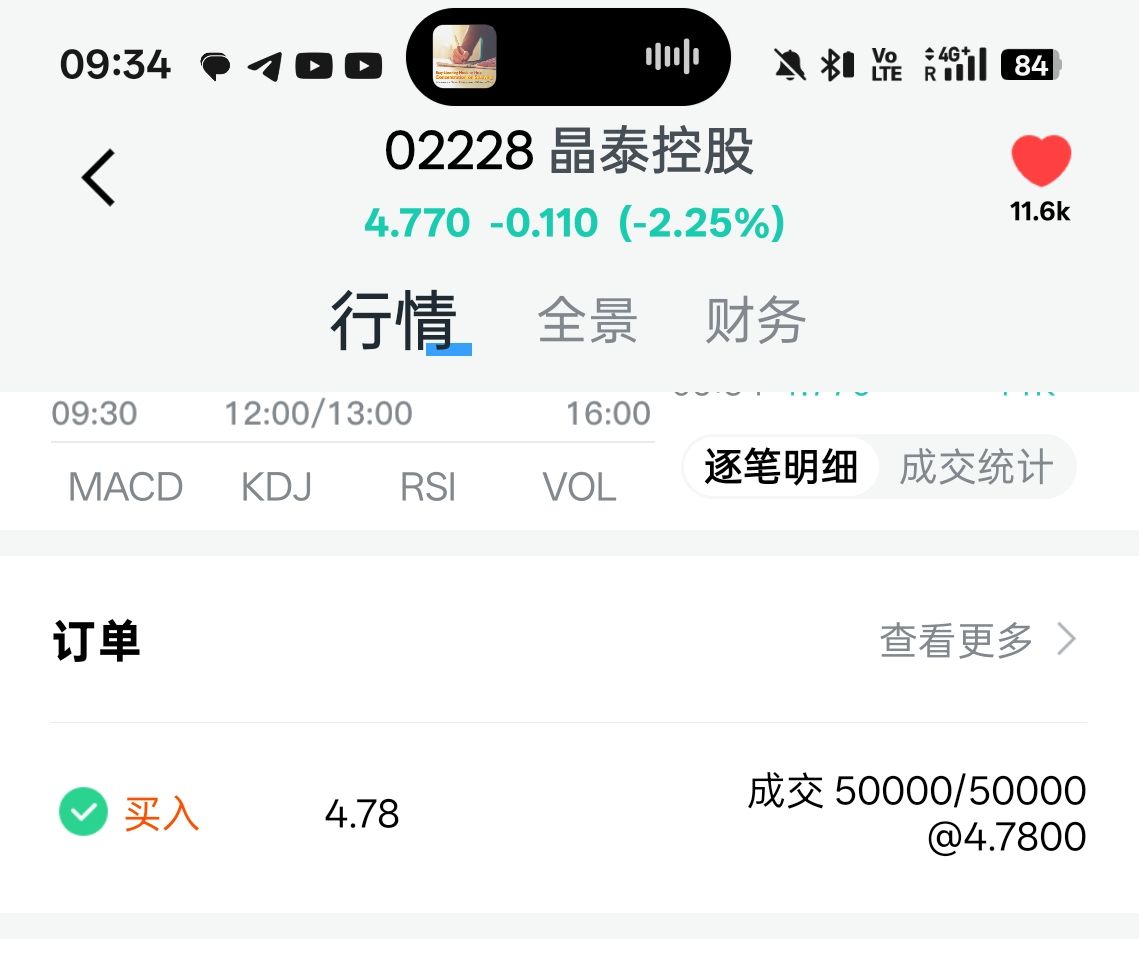1139x974 pixels.
Task: Show the MACD indicator
Action: point(125,488)
